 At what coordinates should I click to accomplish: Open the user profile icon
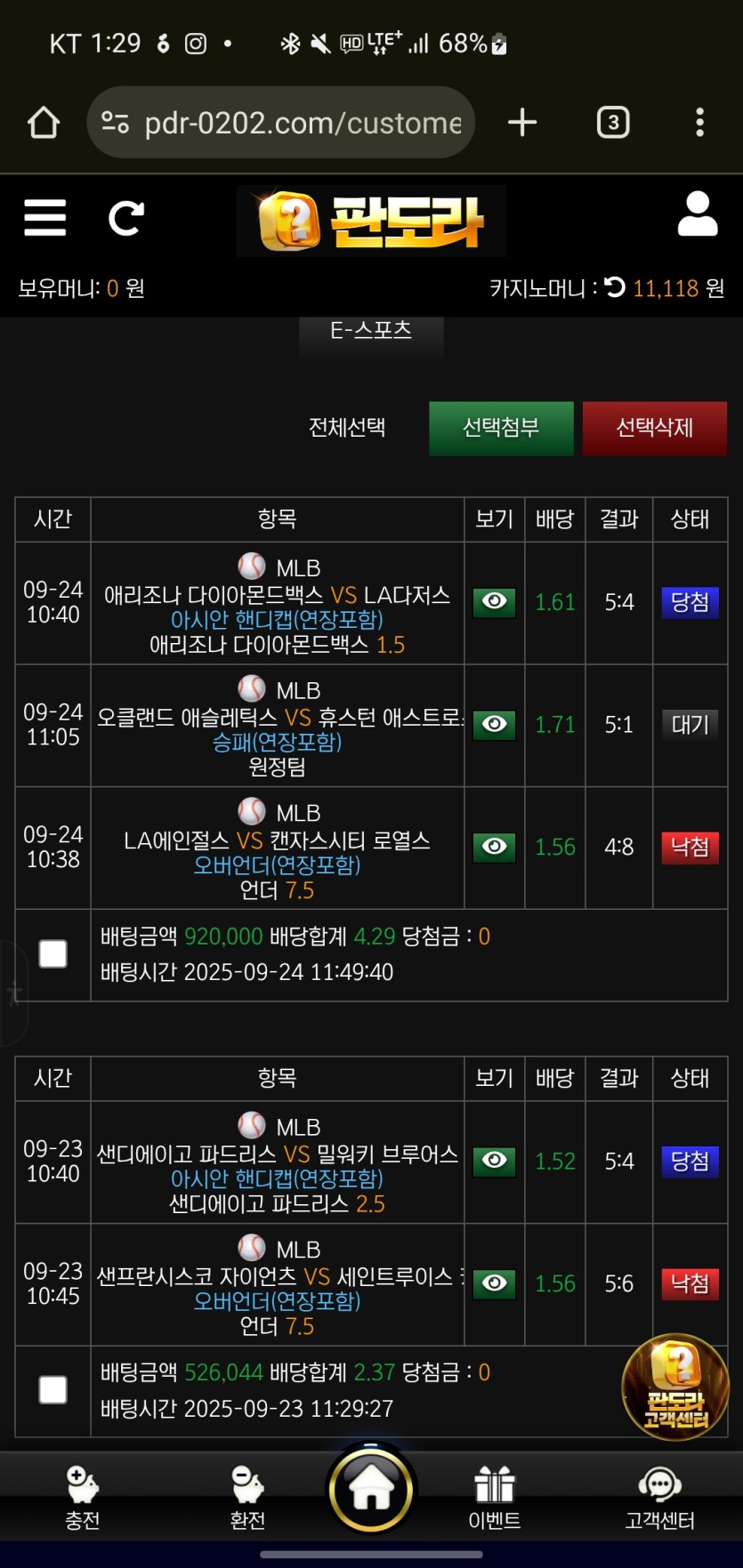(x=697, y=214)
